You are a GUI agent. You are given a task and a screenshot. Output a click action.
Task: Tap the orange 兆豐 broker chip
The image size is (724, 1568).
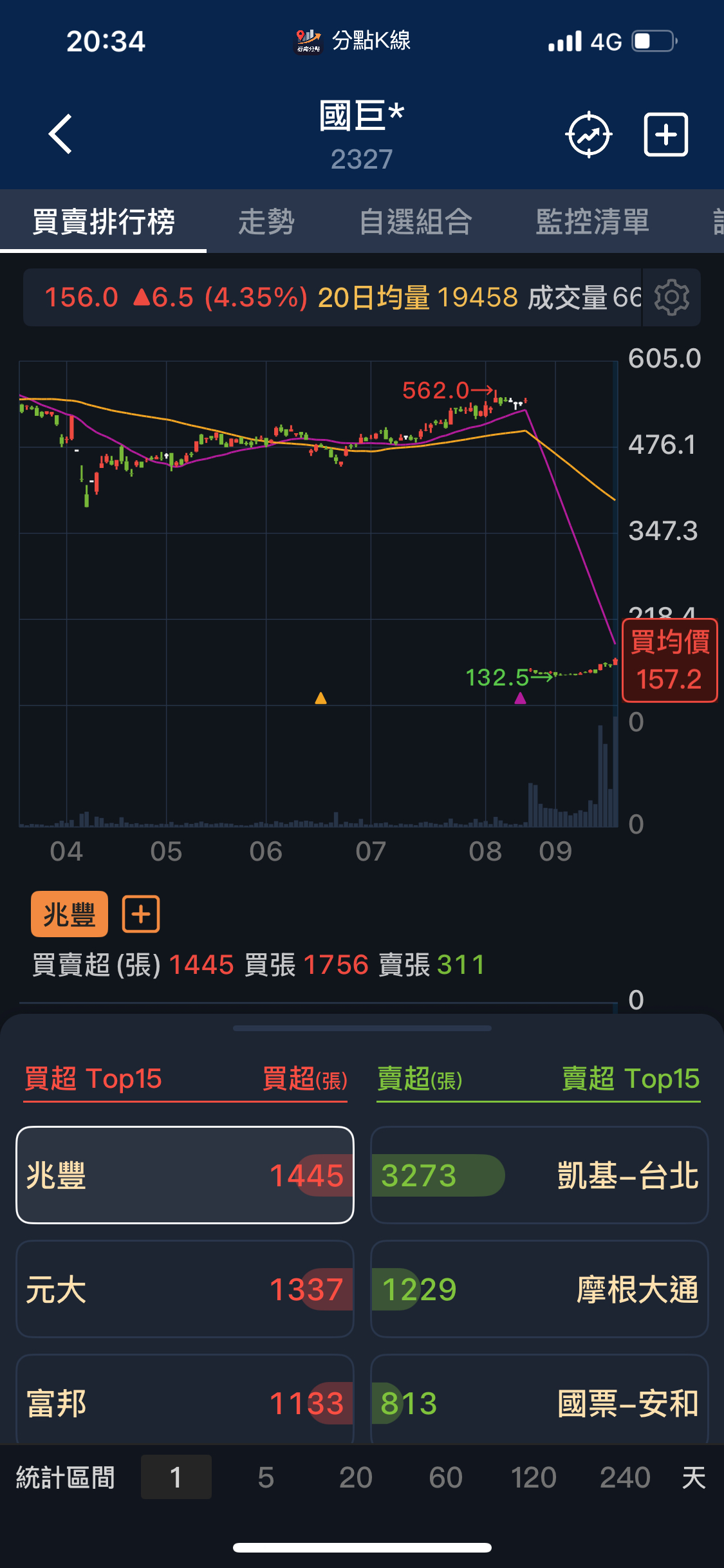[70, 914]
